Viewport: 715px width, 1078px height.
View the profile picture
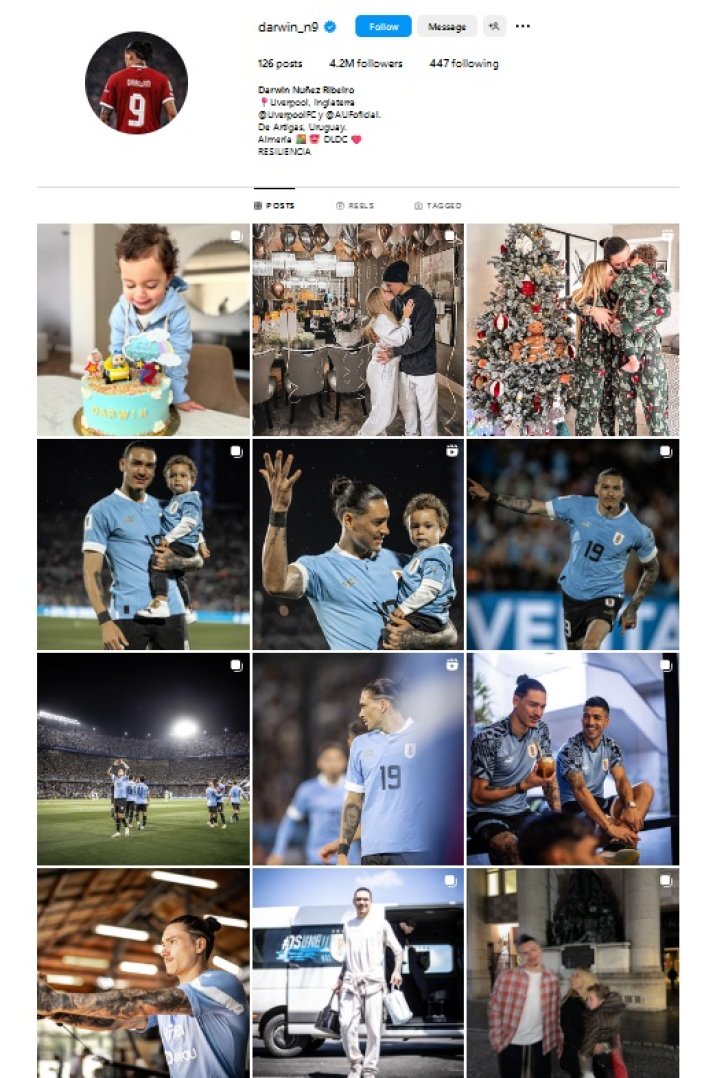coord(136,82)
